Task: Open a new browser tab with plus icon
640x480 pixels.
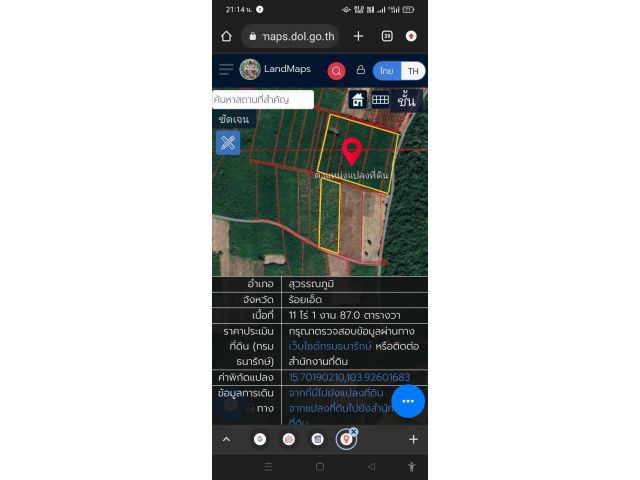Action: (x=358, y=36)
